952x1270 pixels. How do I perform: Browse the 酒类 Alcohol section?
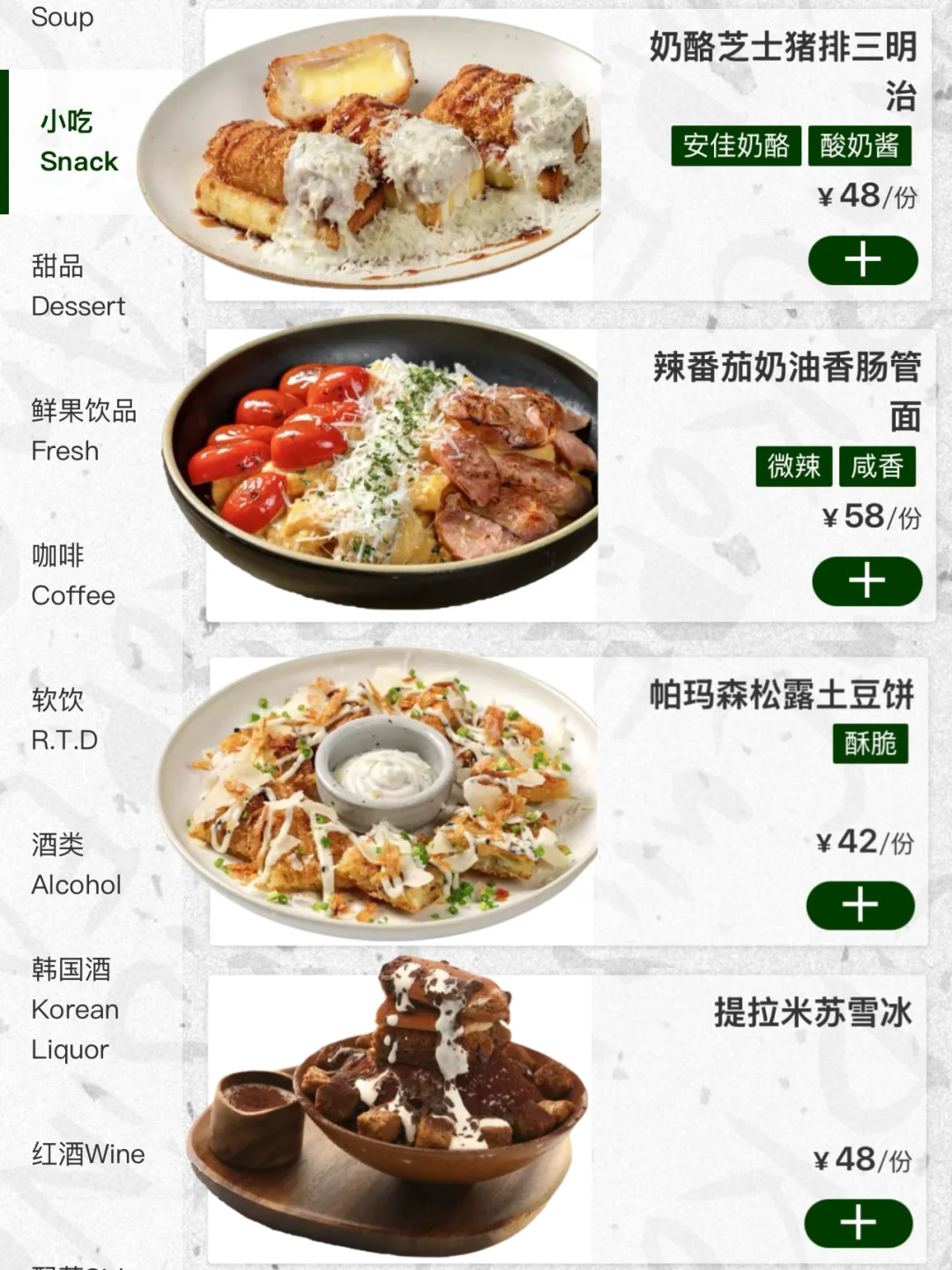click(x=73, y=864)
